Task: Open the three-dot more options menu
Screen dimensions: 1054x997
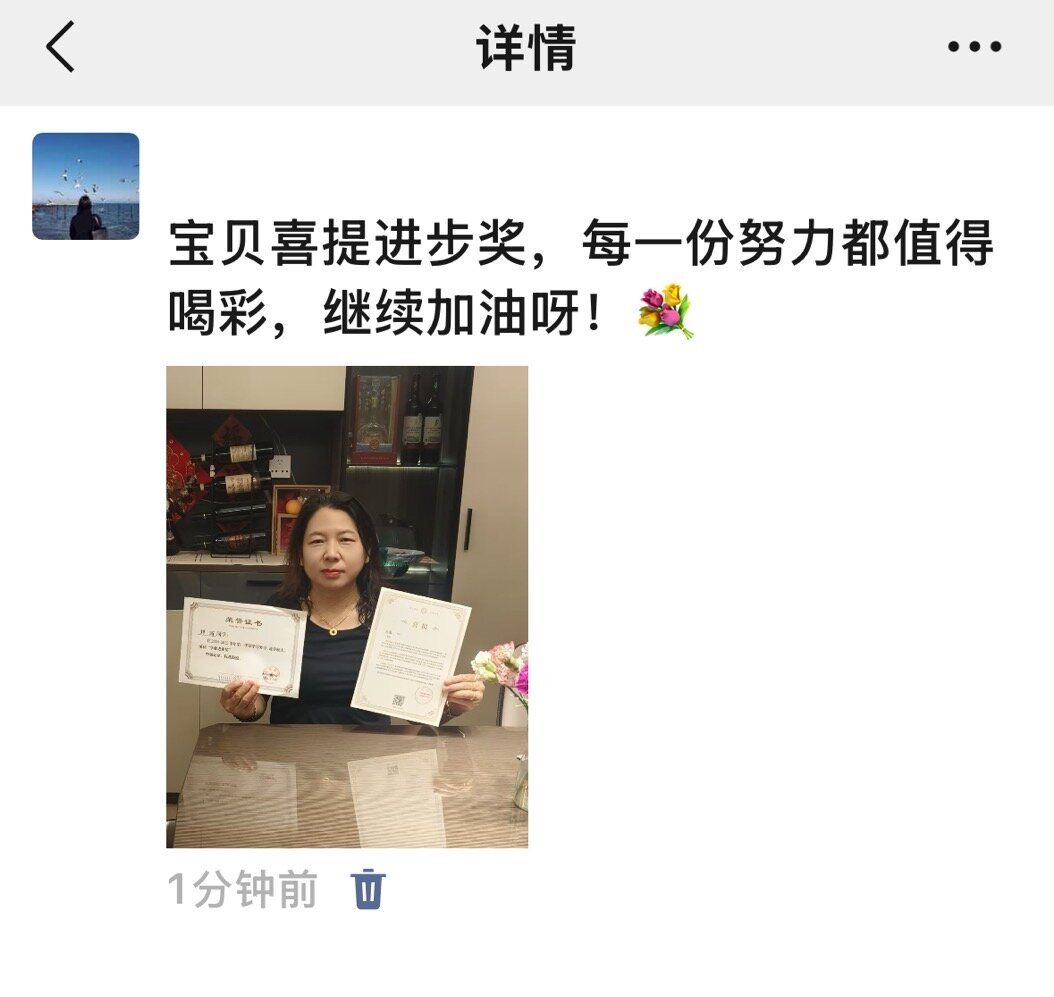Action: [974, 47]
